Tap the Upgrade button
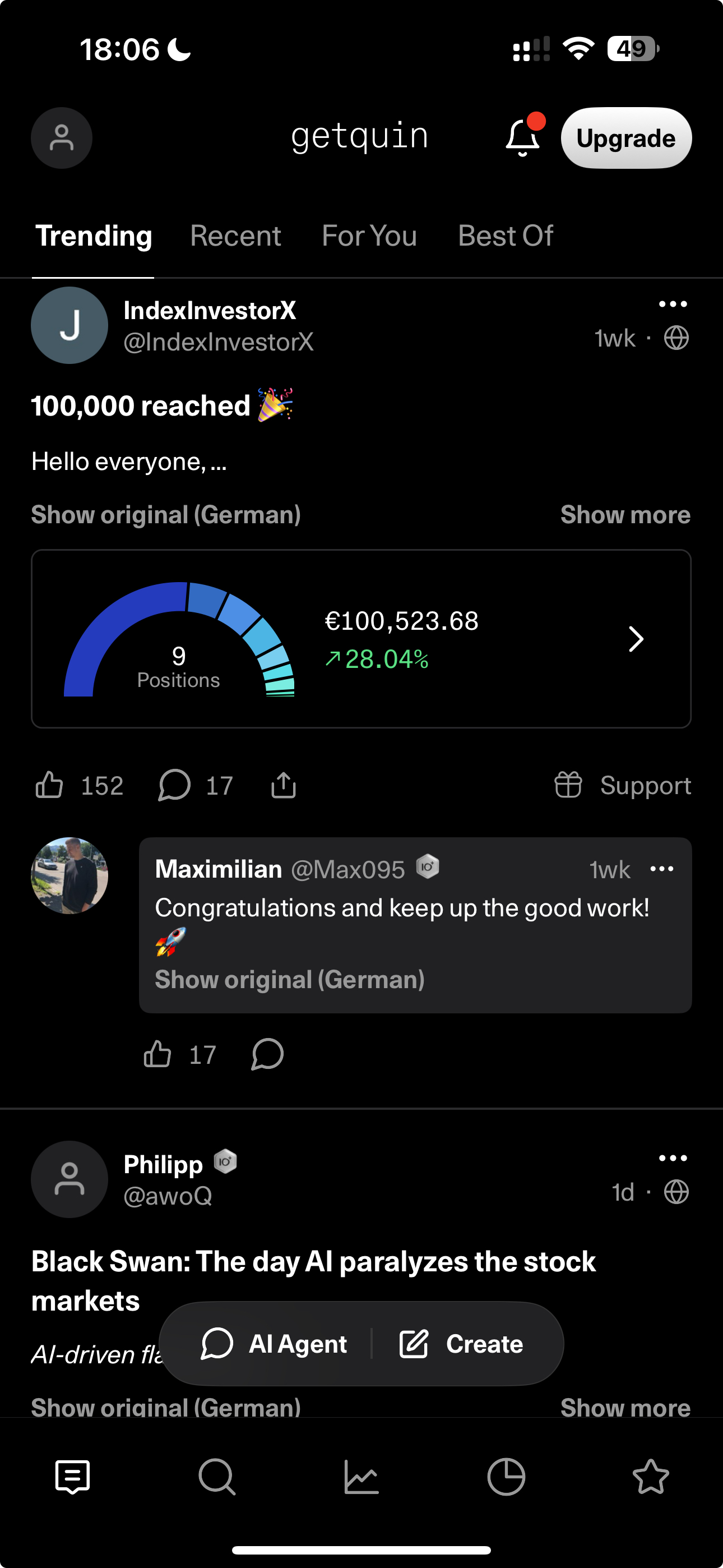 [x=625, y=138]
